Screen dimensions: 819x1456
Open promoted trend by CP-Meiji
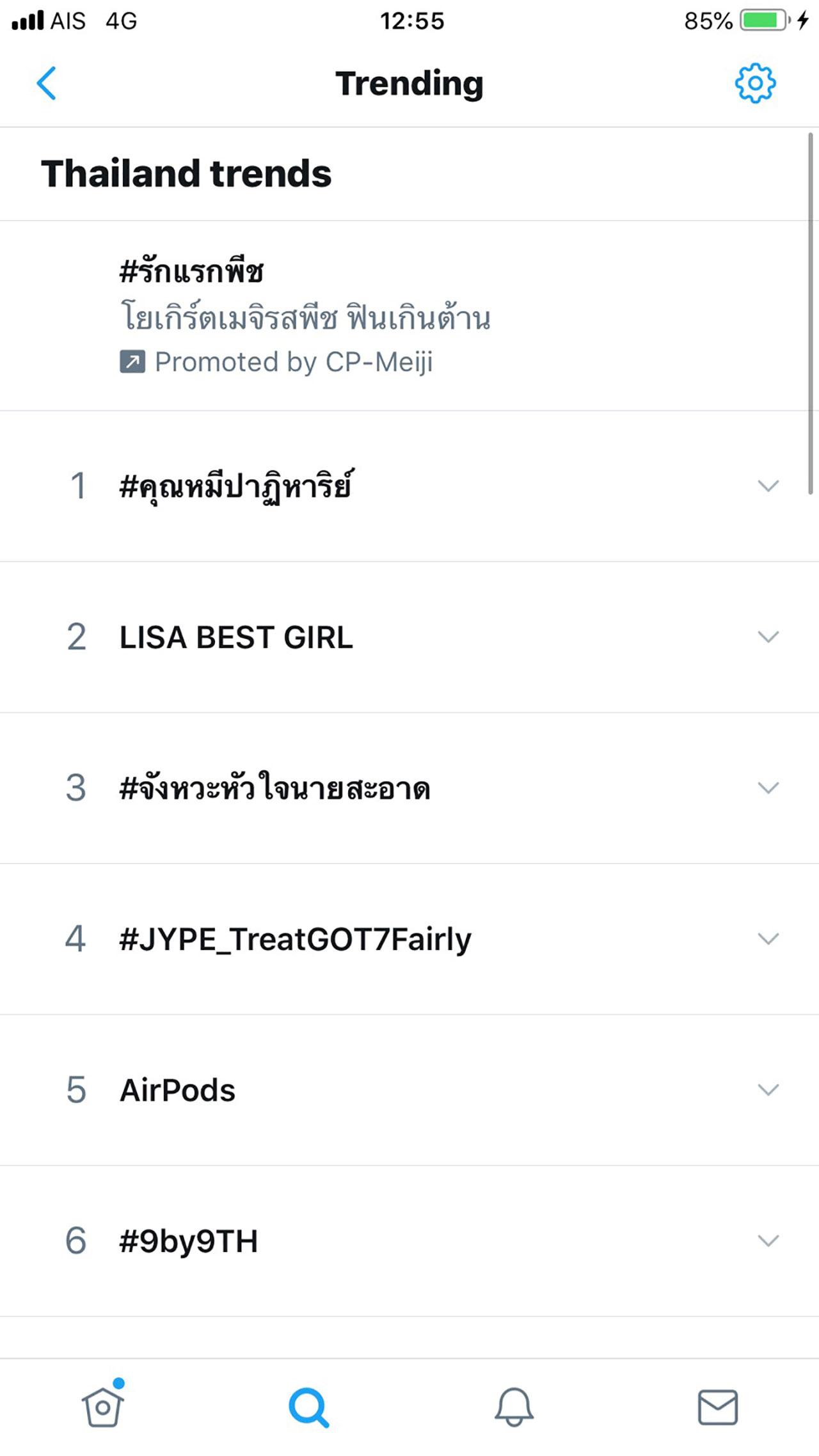pyautogui.click(x=305, y=316)
